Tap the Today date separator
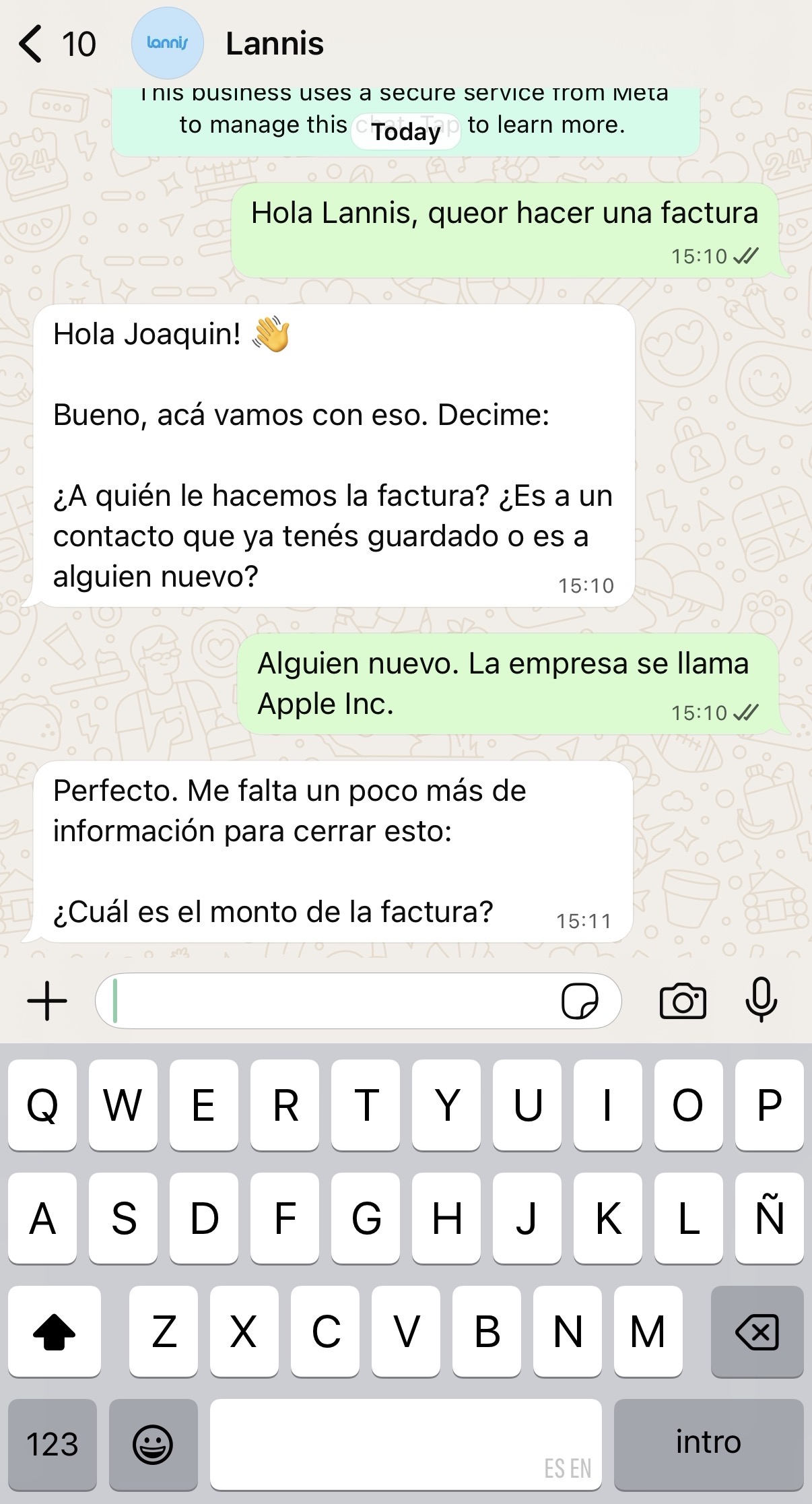The width and height of the screenshot is (812, 1504). click(x=405, y=132)
